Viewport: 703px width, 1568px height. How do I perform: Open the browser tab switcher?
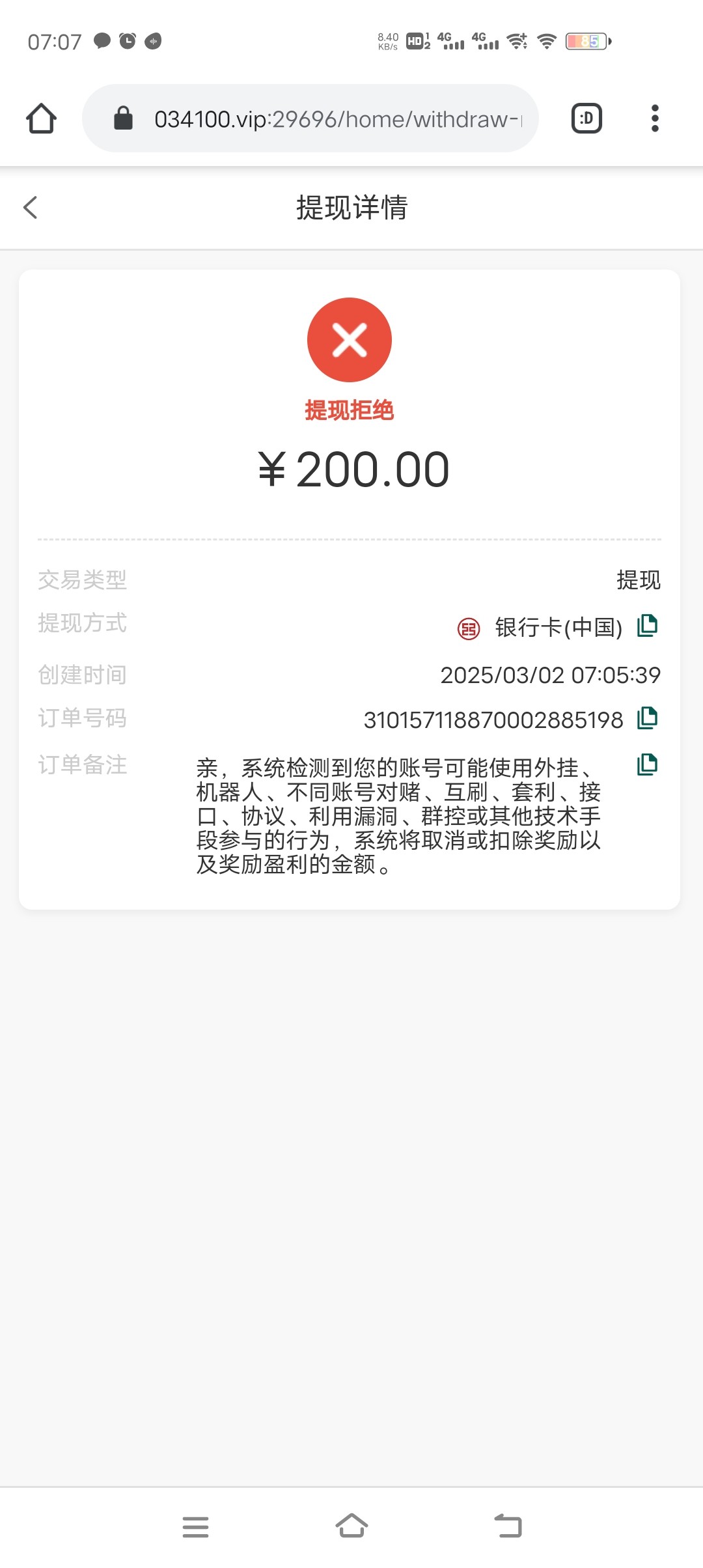[x=586, y=119]
